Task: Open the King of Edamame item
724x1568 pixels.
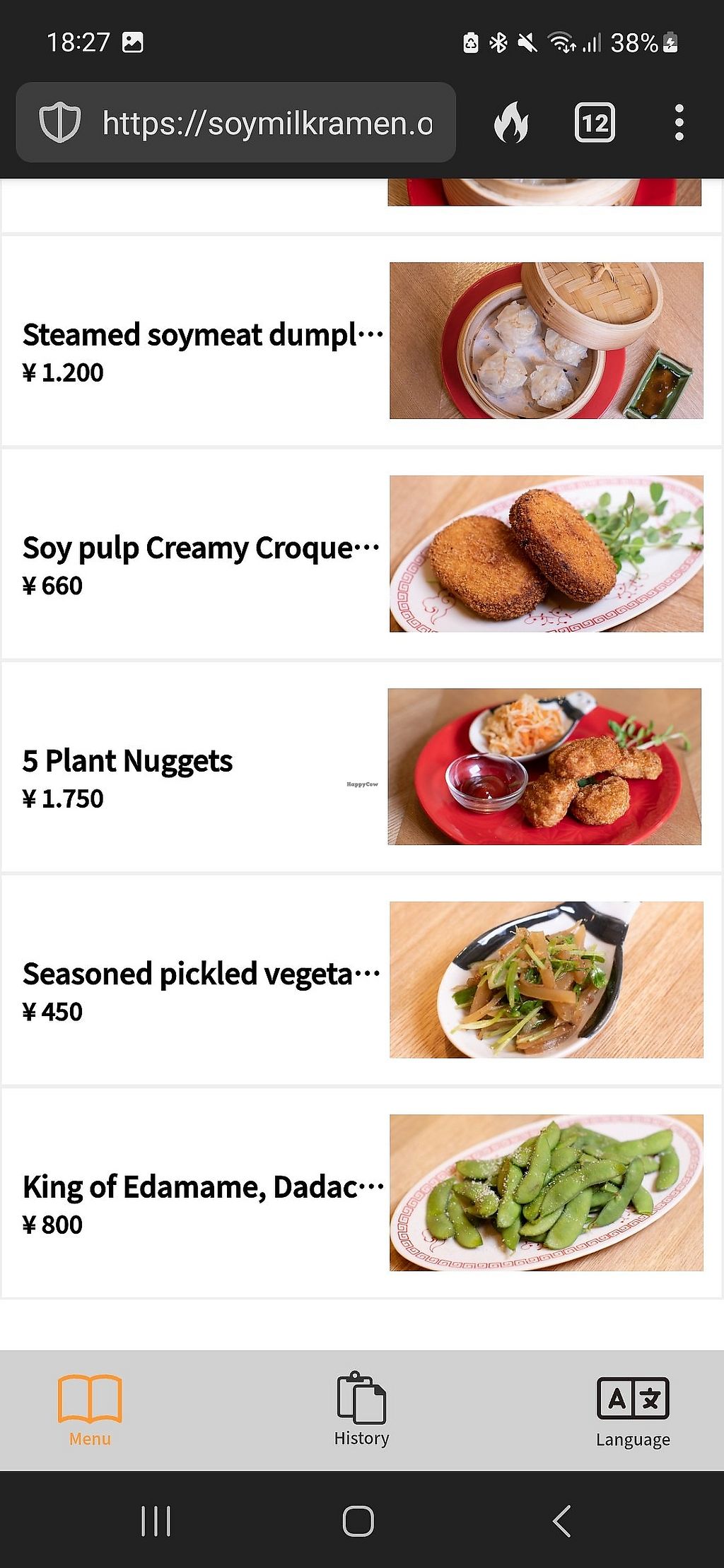Action: pyautogui.click(x=361, y=1193)
